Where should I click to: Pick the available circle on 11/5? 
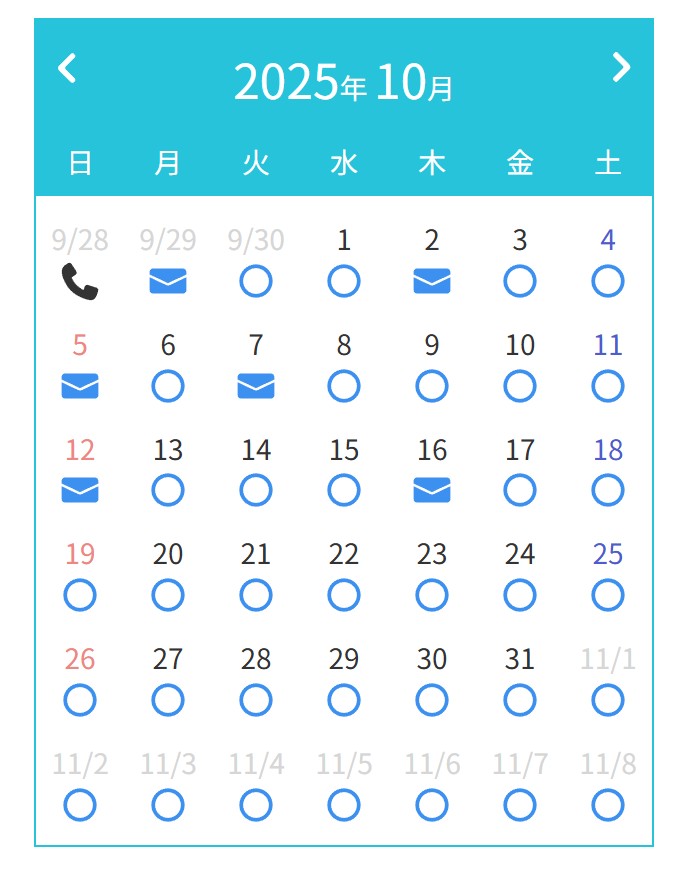[344, 805]
